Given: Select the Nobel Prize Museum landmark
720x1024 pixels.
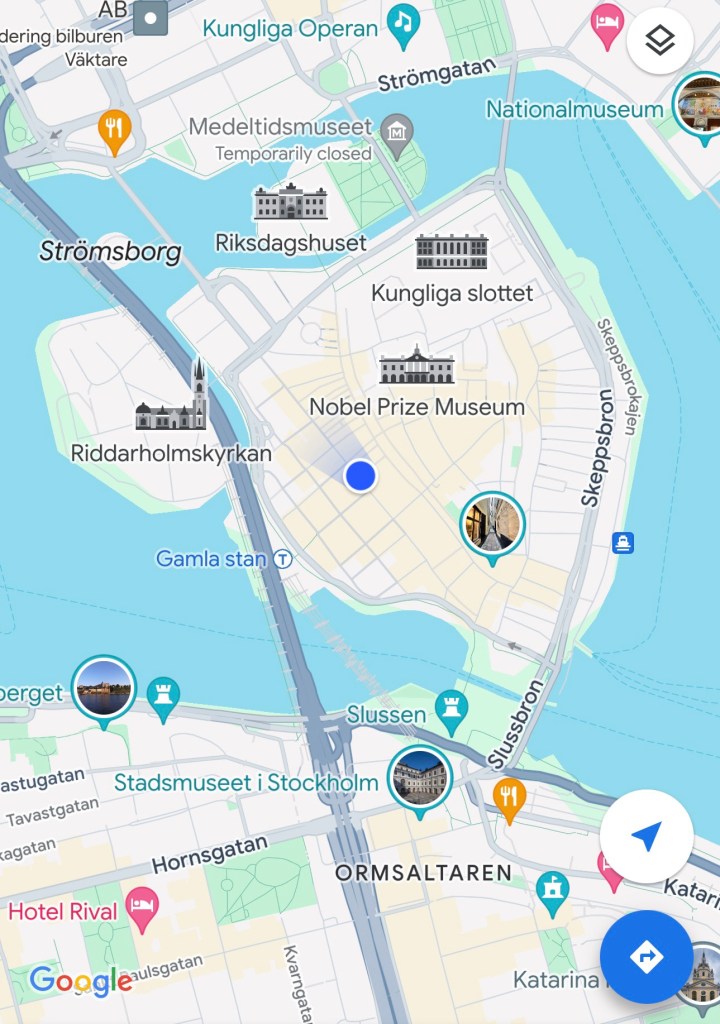Looking at the screenshot, I should 416,368.
